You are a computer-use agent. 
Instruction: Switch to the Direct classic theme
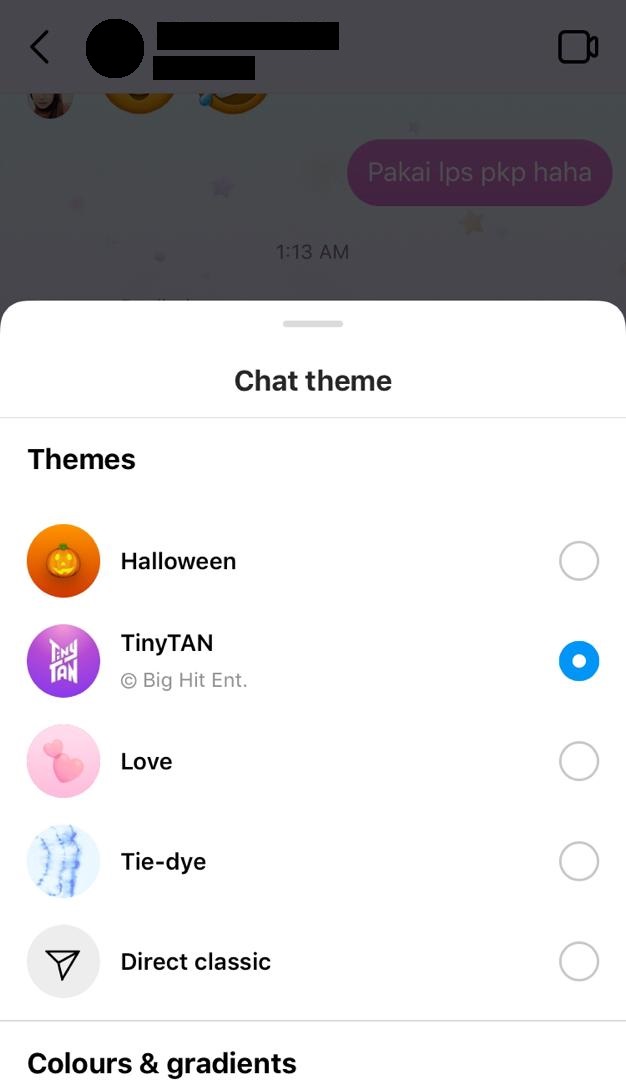pyautogui.click(x=578, y=961)
